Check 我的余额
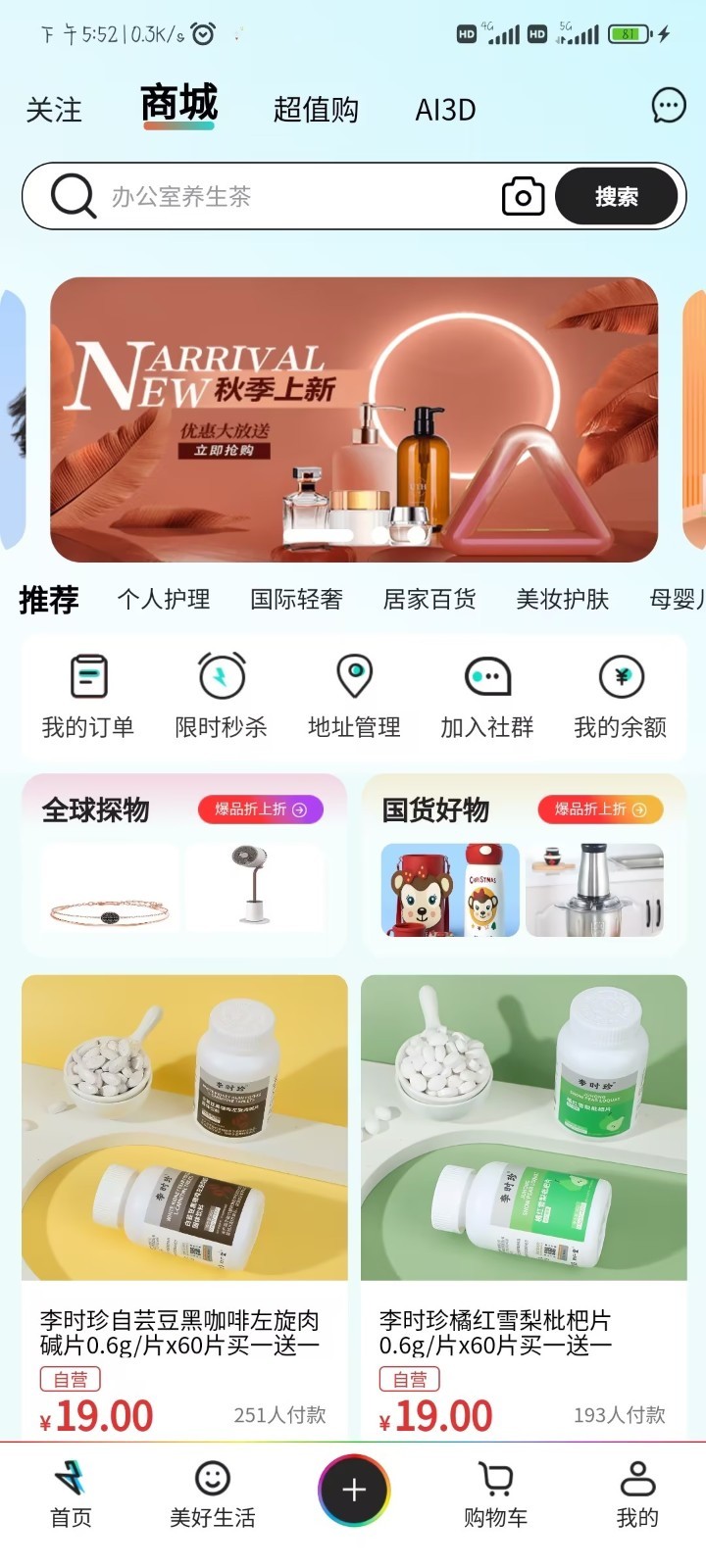 pyautogui.click(x=620, y=697)
